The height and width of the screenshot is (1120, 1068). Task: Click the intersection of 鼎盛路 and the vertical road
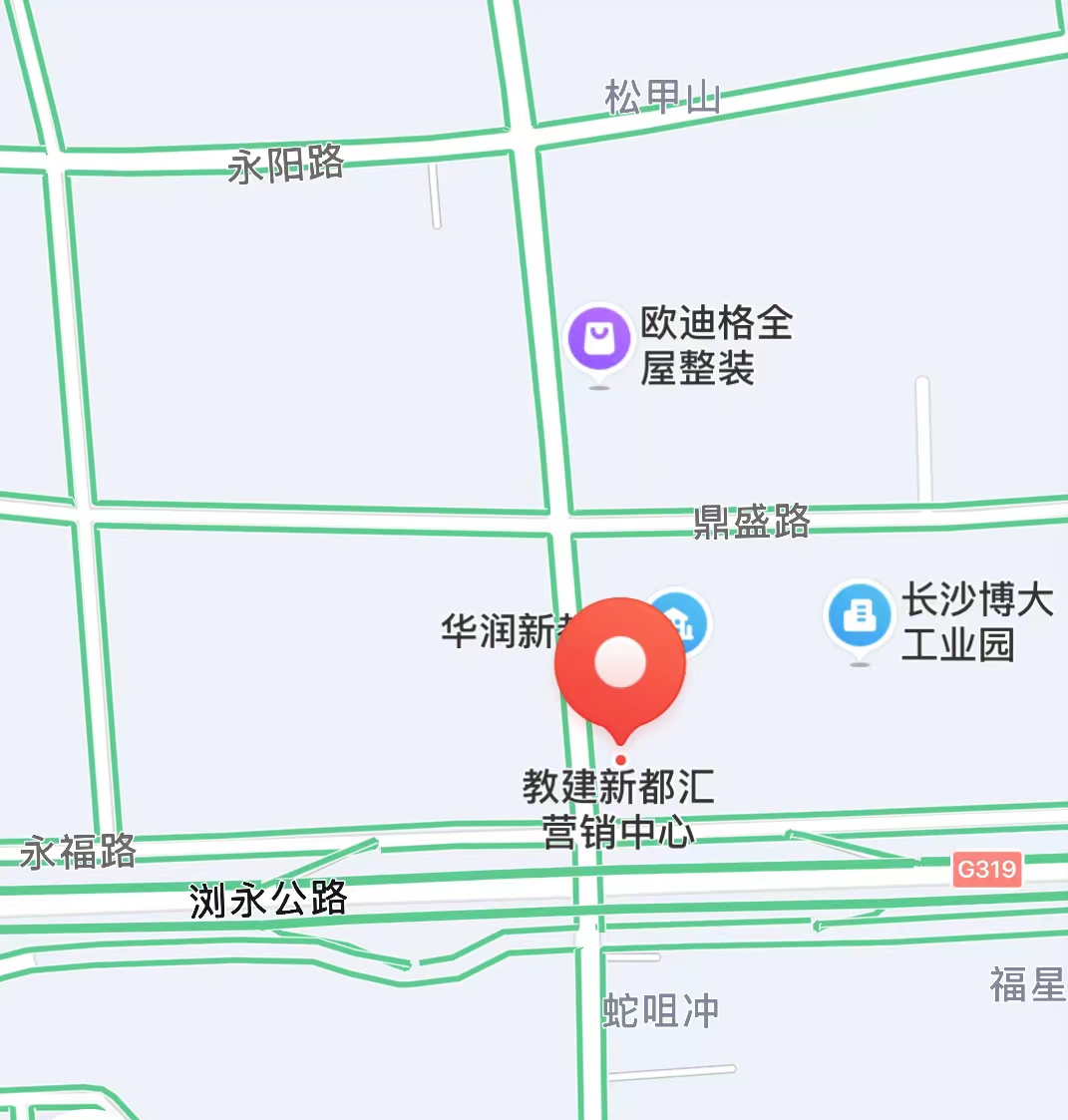(x=558, y=523)
